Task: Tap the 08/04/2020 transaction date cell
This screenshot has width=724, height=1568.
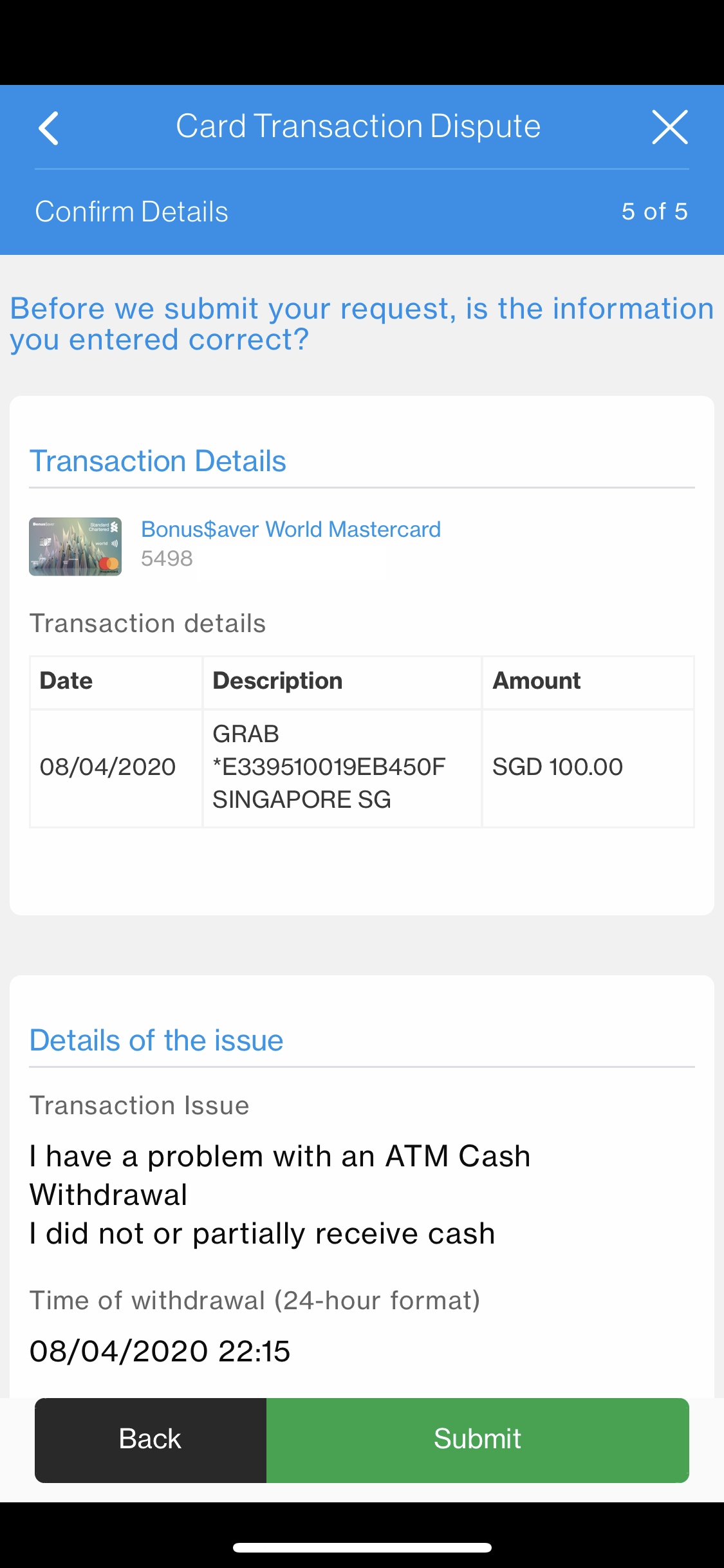Action: (x=108, y=767)
